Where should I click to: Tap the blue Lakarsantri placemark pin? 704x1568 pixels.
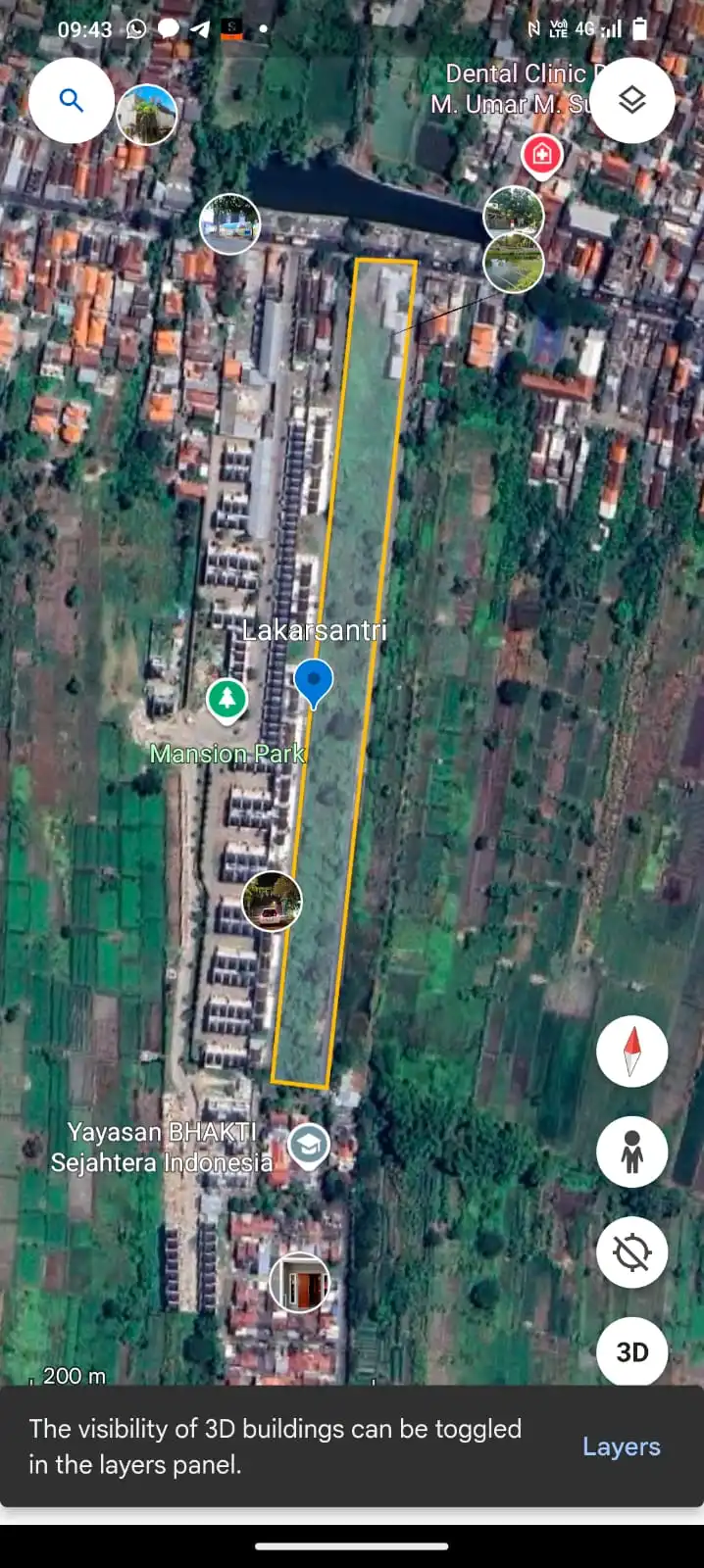point(314,680)
